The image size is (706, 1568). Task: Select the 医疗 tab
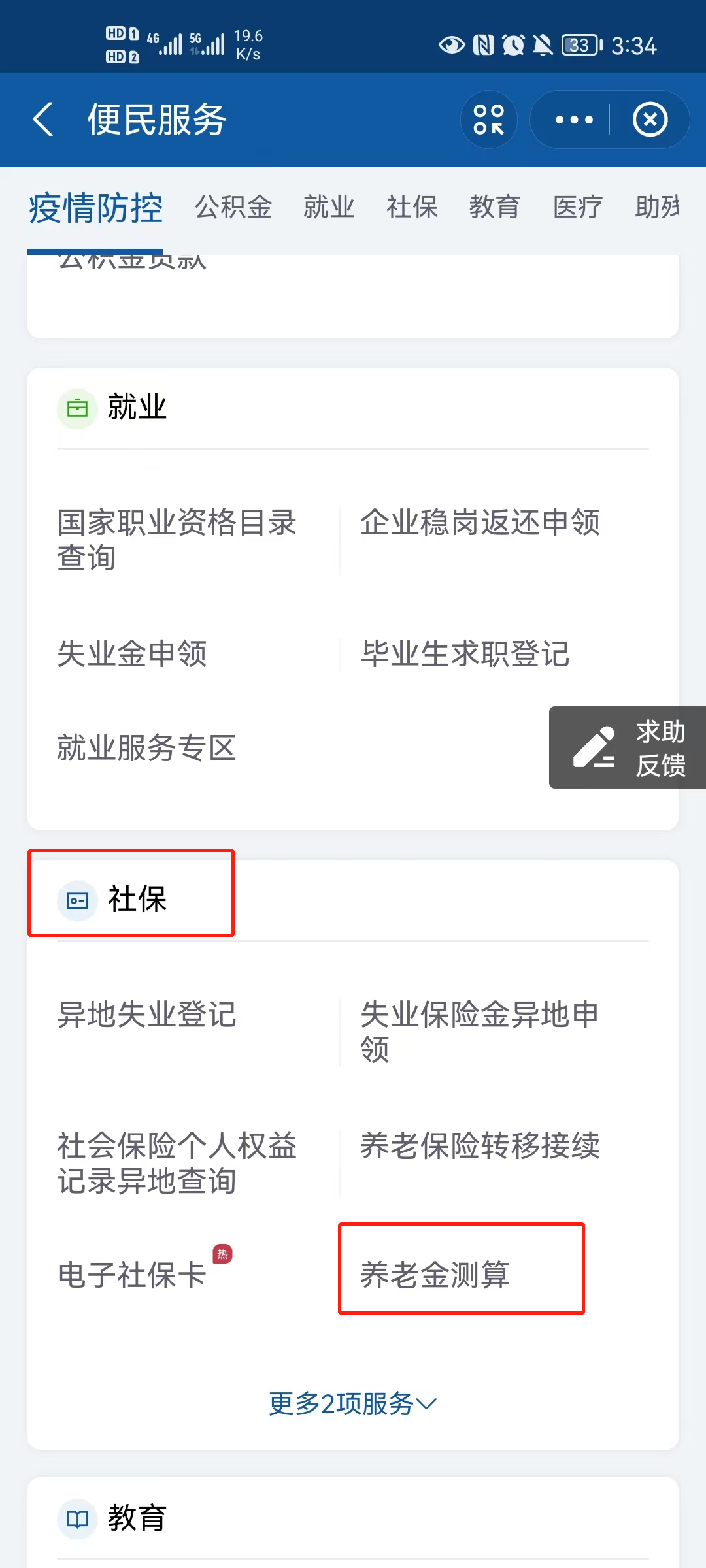coord(578,207)
